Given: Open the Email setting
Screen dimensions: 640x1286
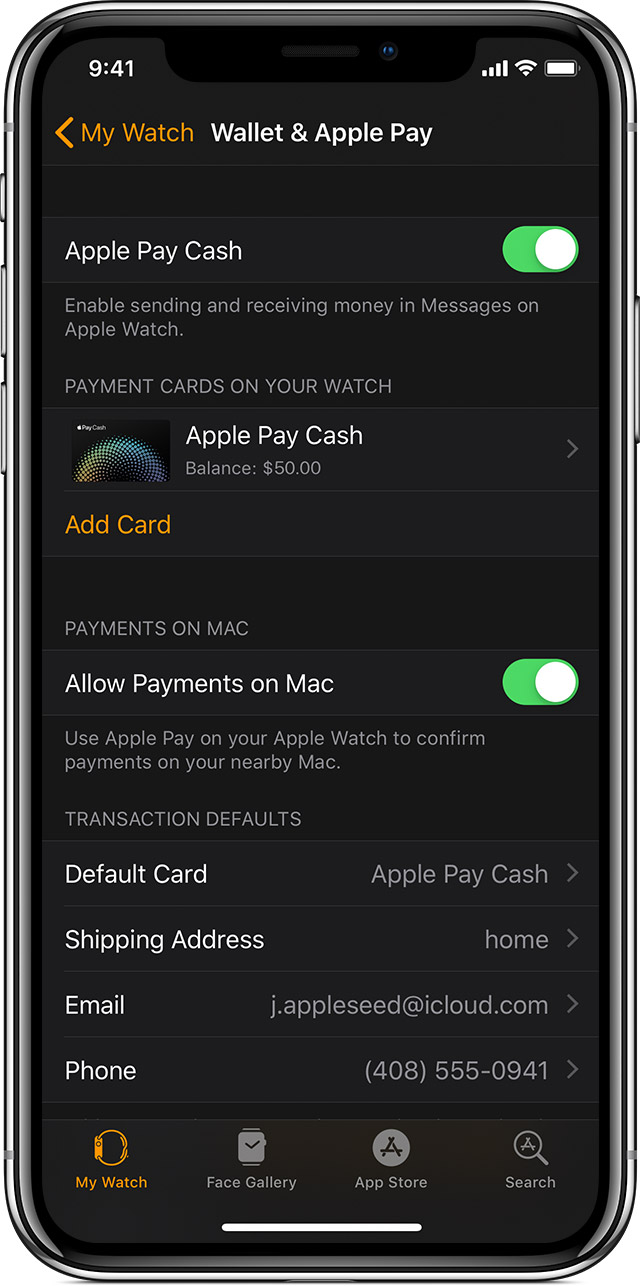Looking at the screenshot, I should [x=320, y=1005].
